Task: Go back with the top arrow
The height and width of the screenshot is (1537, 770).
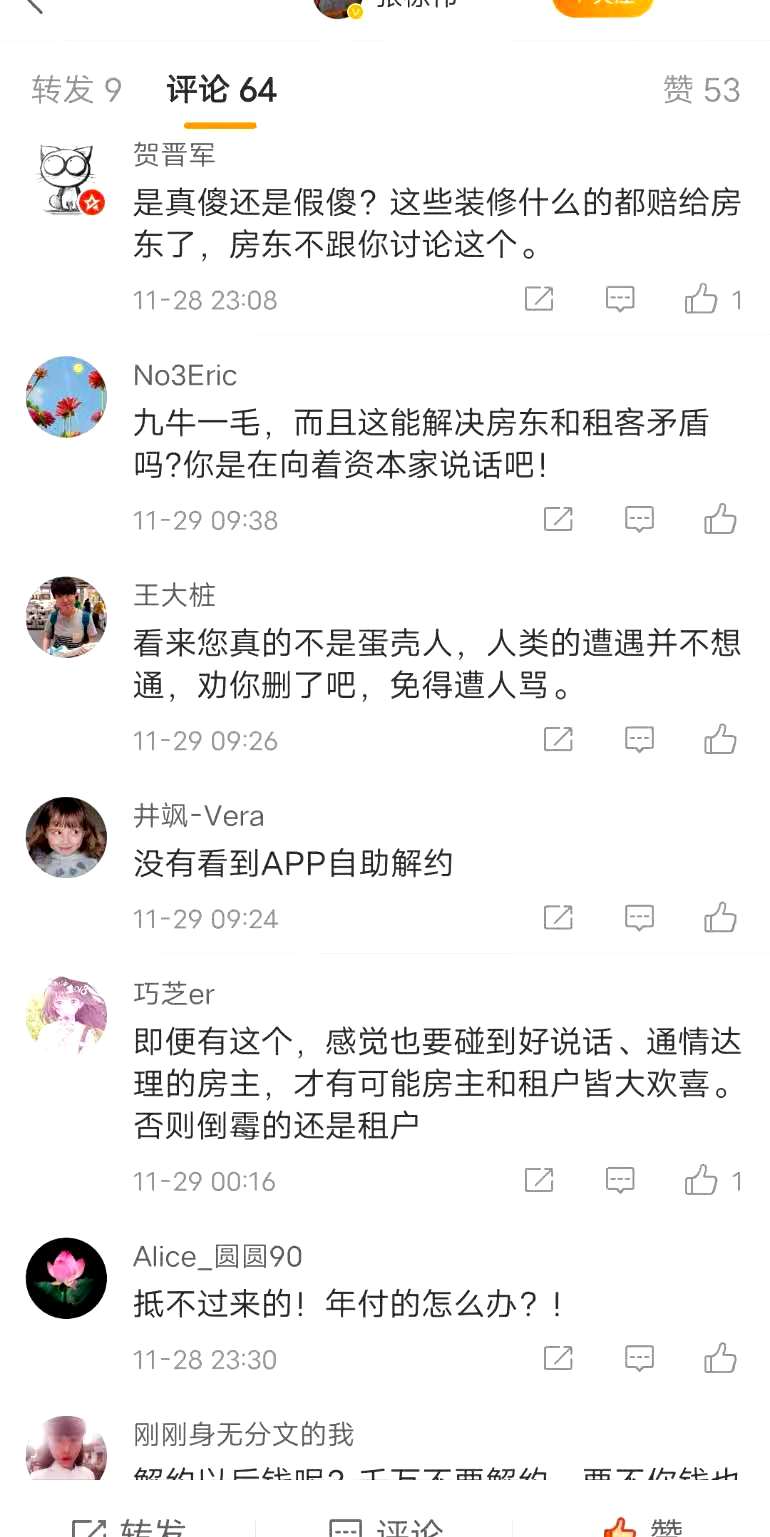Action: pos(34,5)
